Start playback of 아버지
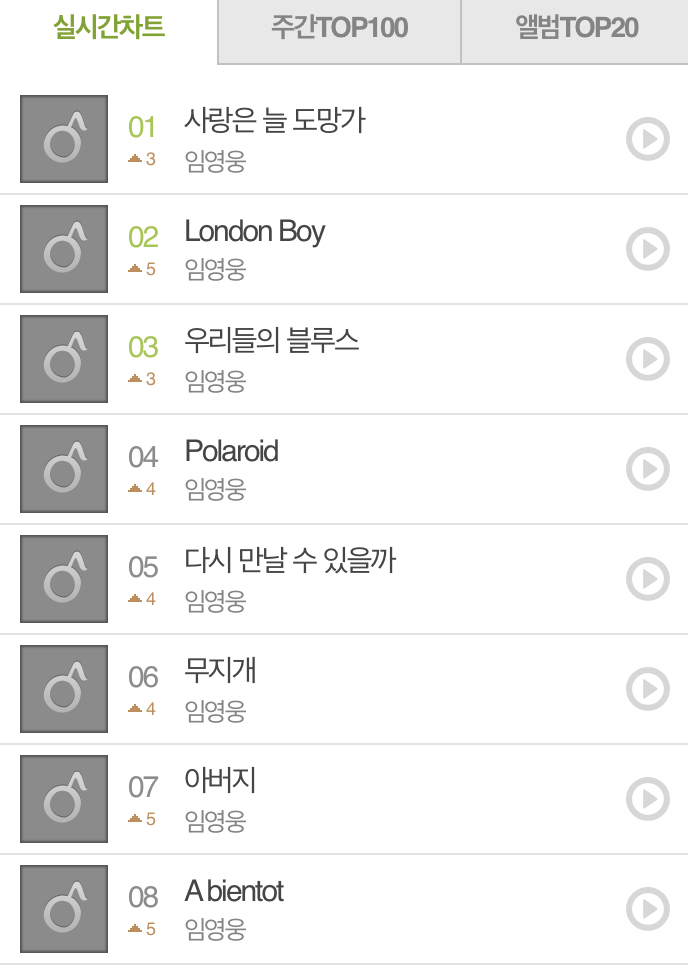This screenshot has width=688, height=971. (x=647, y=799)
